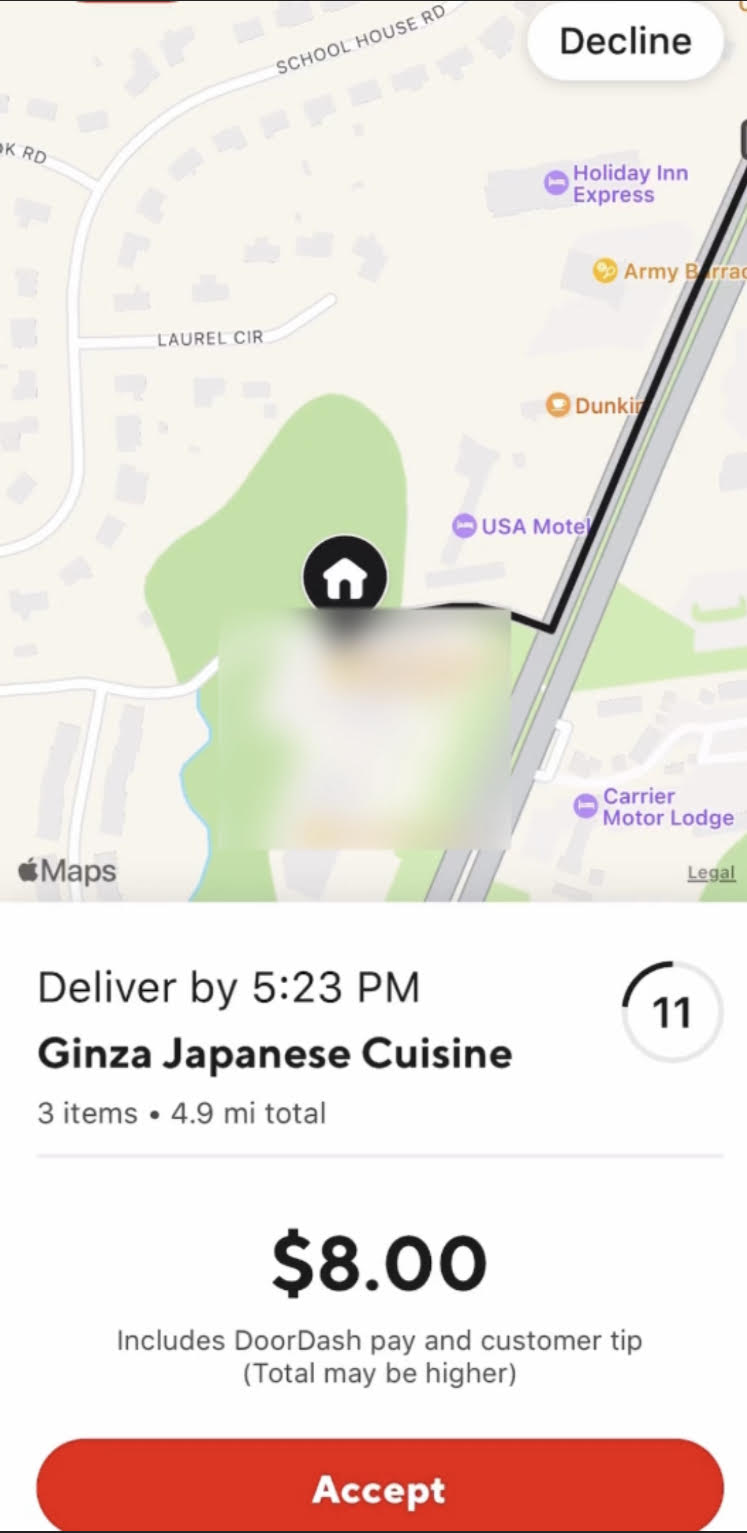Tap the home destination pin on map
747x1533 pixels.
(x=345, y=576)
